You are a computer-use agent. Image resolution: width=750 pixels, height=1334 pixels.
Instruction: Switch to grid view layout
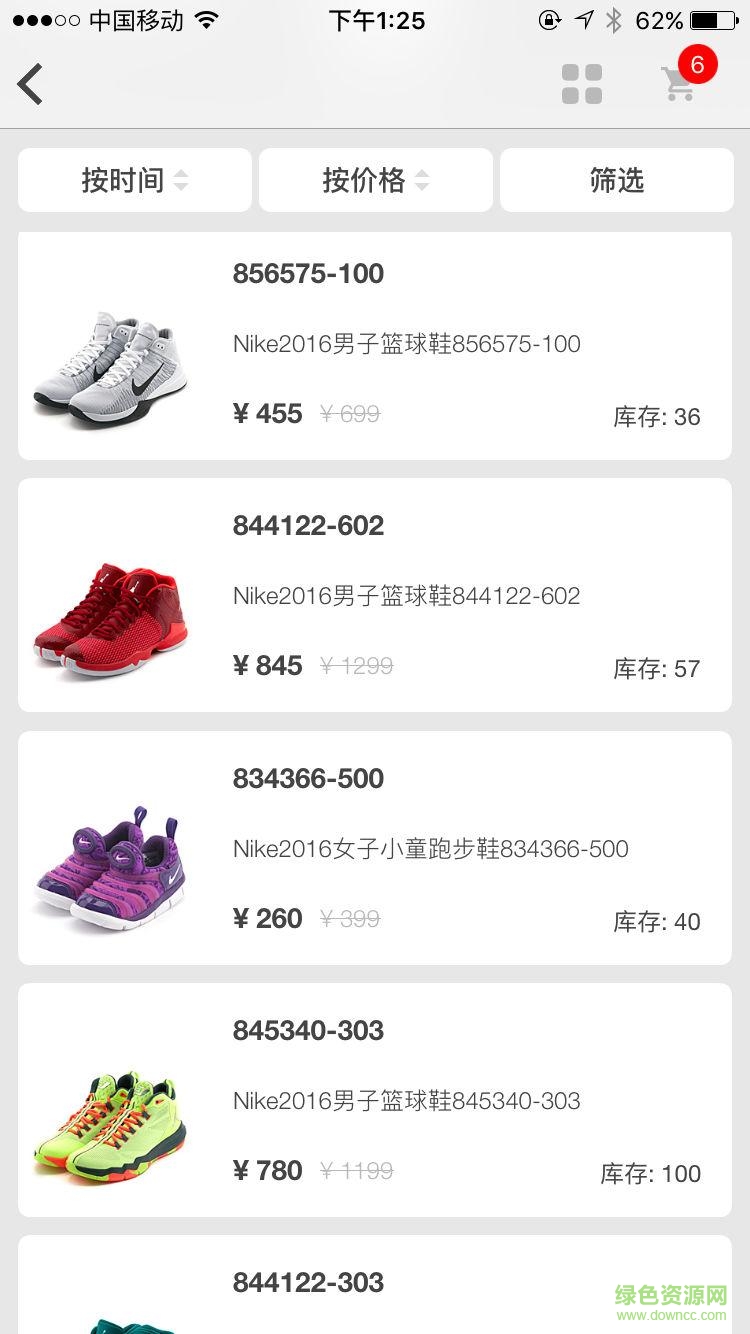pyautogui.click(x=582, y=85)
